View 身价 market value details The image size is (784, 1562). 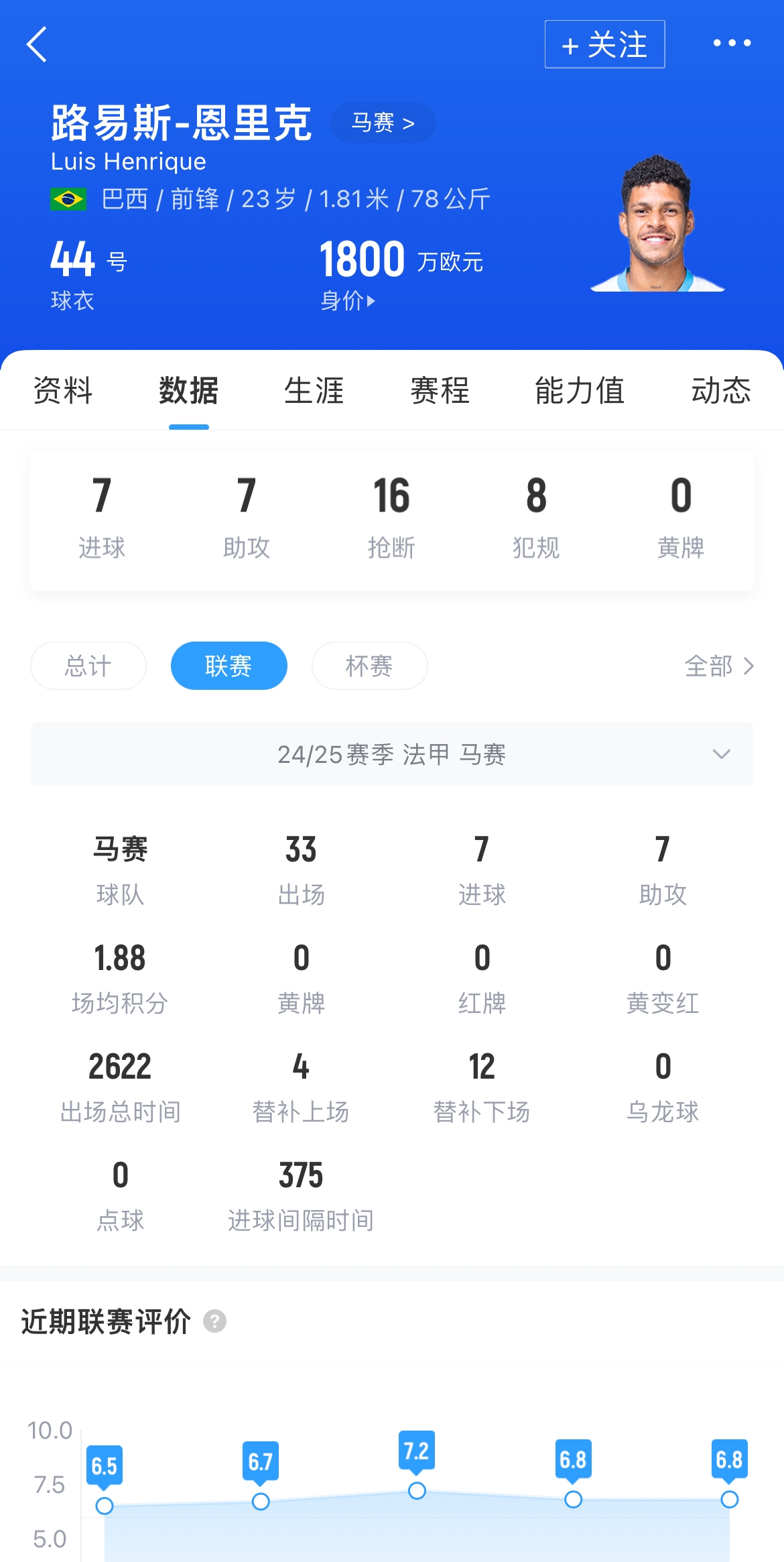[x=348, y=300]
